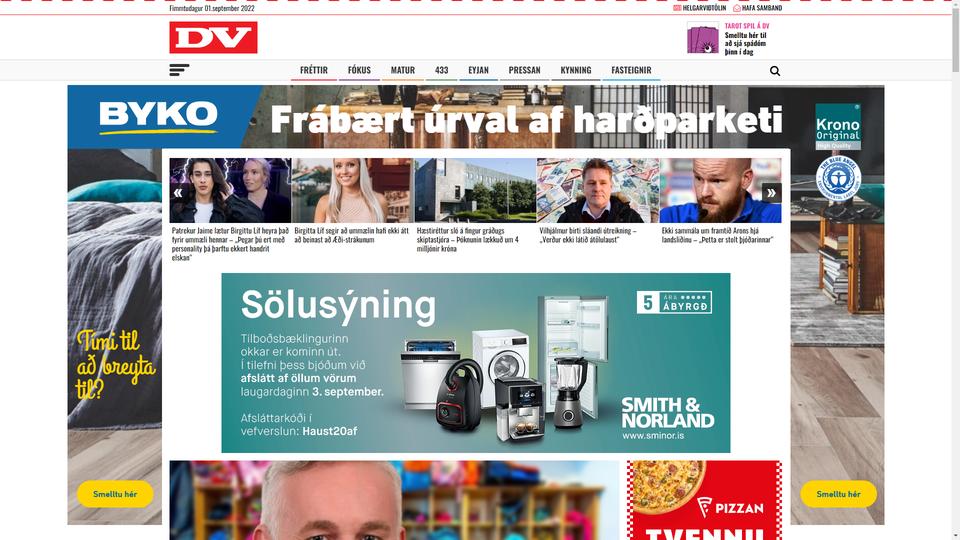Open the Matur section

[403, 70]
